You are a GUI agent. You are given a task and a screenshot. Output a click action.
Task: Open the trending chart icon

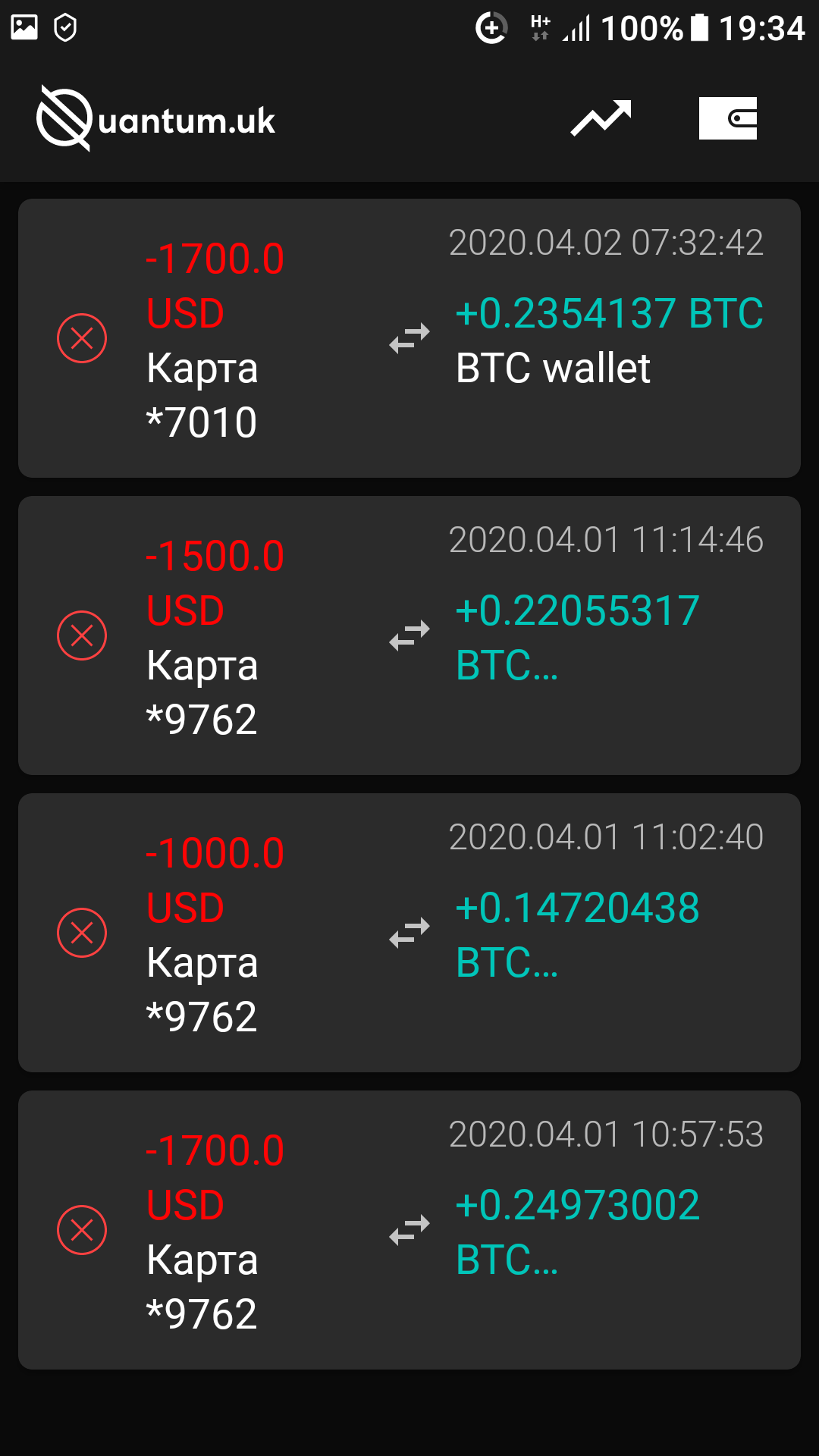pyautogui.click(x=601, y=118)
